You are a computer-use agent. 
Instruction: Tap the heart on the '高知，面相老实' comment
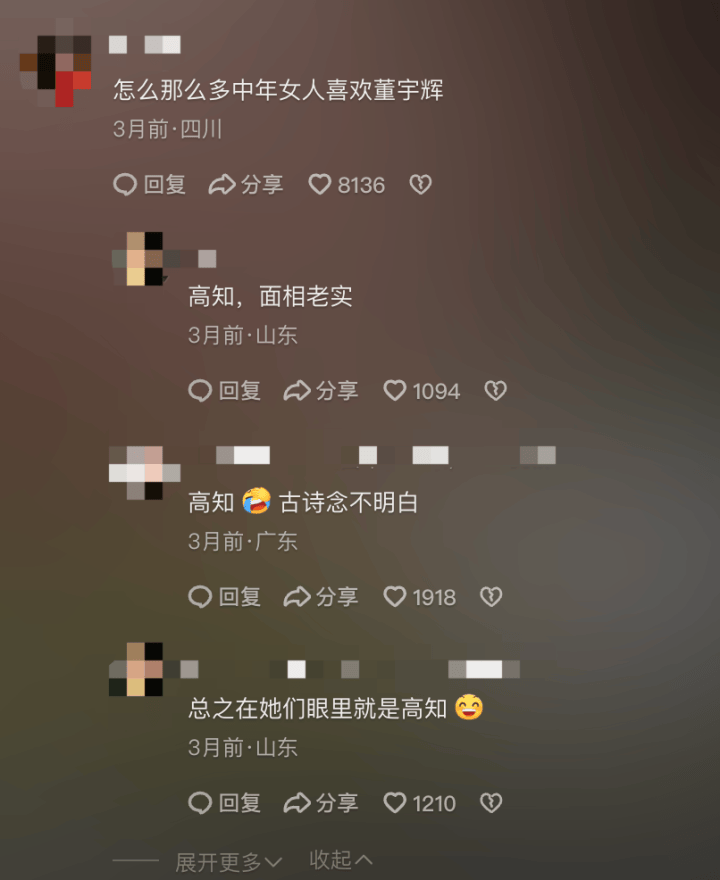tap(396, 391)
